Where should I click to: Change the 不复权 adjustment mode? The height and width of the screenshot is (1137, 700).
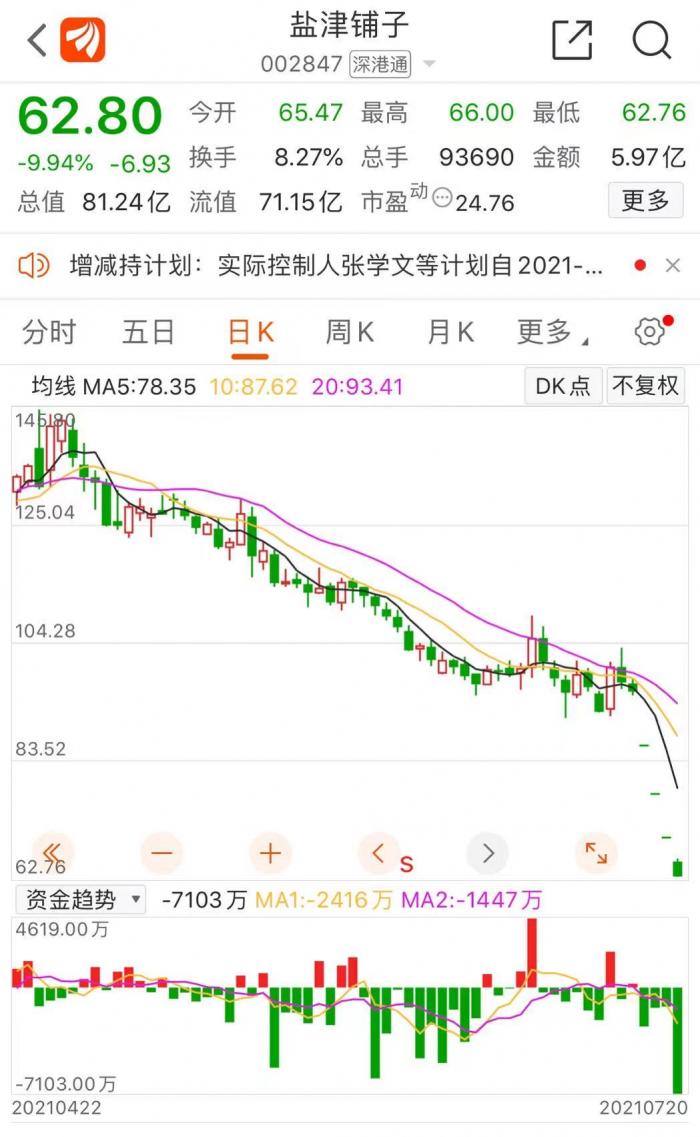click(645, 386)
